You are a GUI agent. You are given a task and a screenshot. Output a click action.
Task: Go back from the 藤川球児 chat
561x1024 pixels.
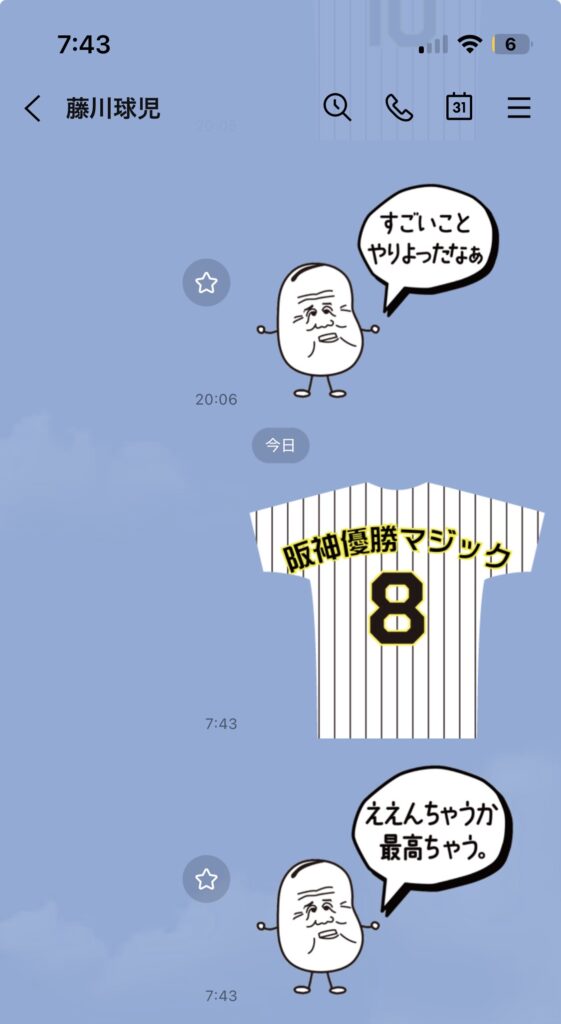33,108
